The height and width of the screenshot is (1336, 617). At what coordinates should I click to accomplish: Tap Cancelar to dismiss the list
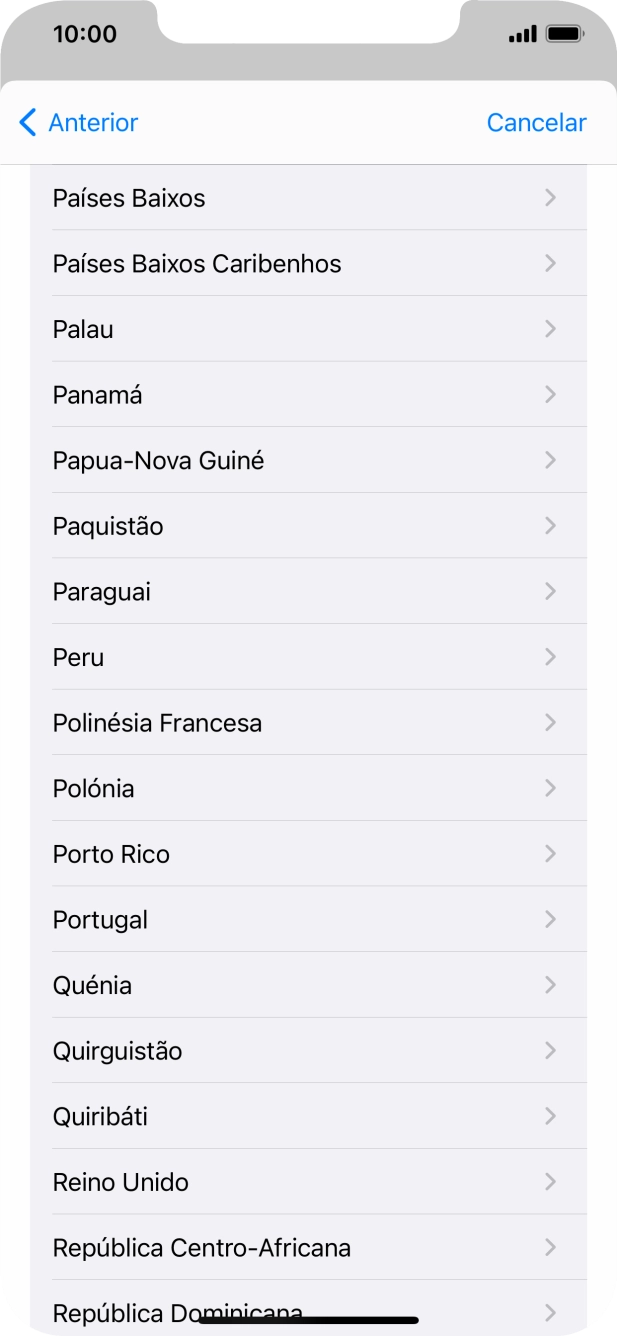[x=536, y=123]
